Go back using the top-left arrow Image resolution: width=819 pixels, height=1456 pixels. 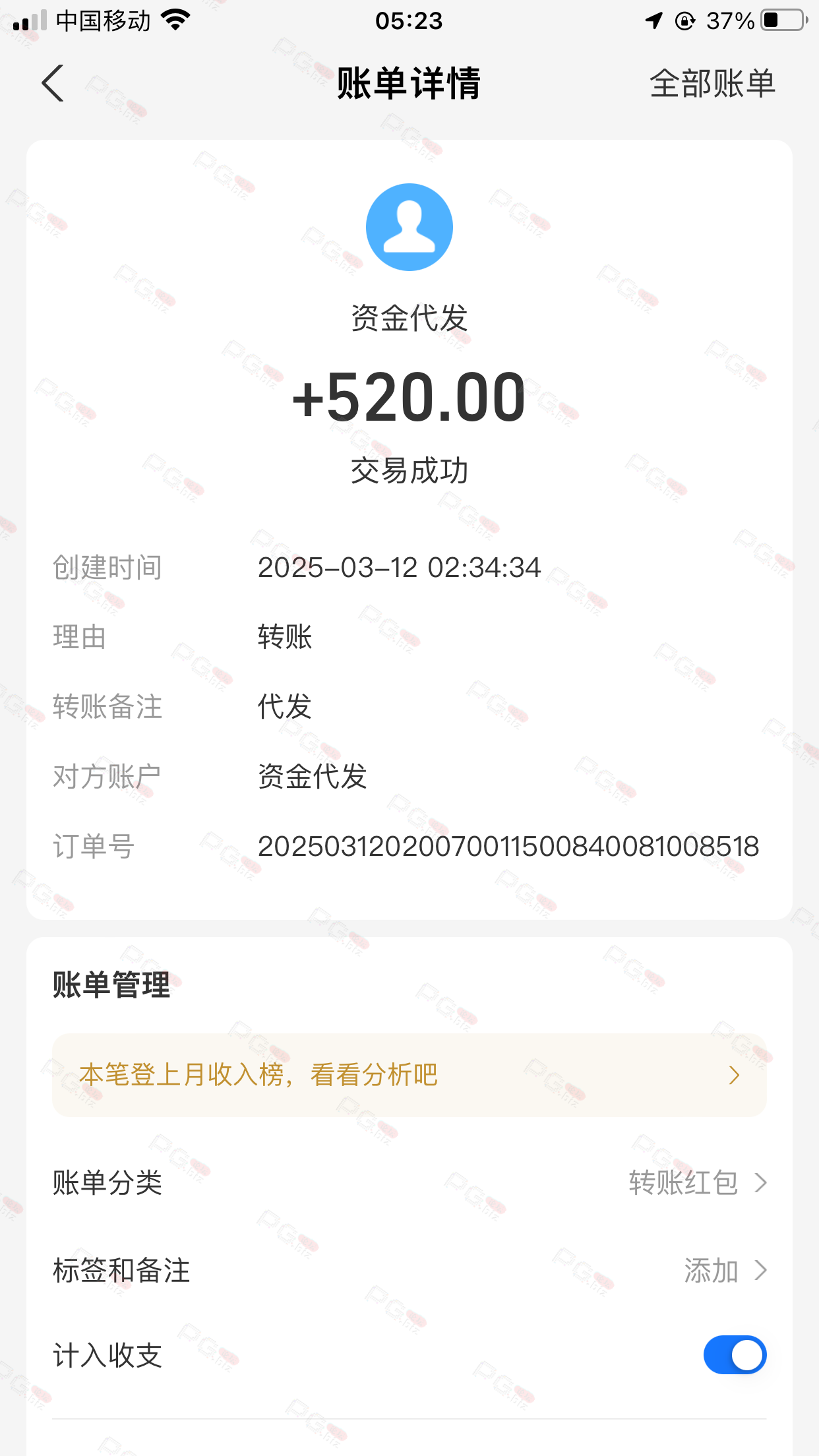coord(53,83)
